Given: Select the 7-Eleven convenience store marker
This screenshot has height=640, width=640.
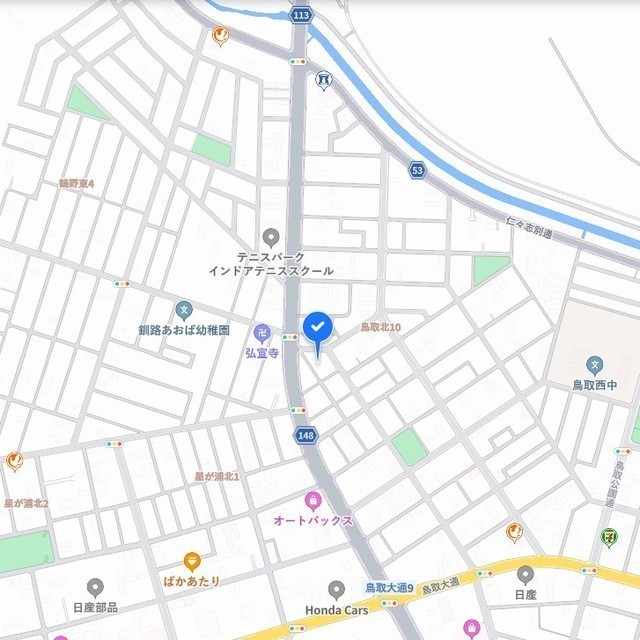Looking at the screenshot, I should coord(609,537).
